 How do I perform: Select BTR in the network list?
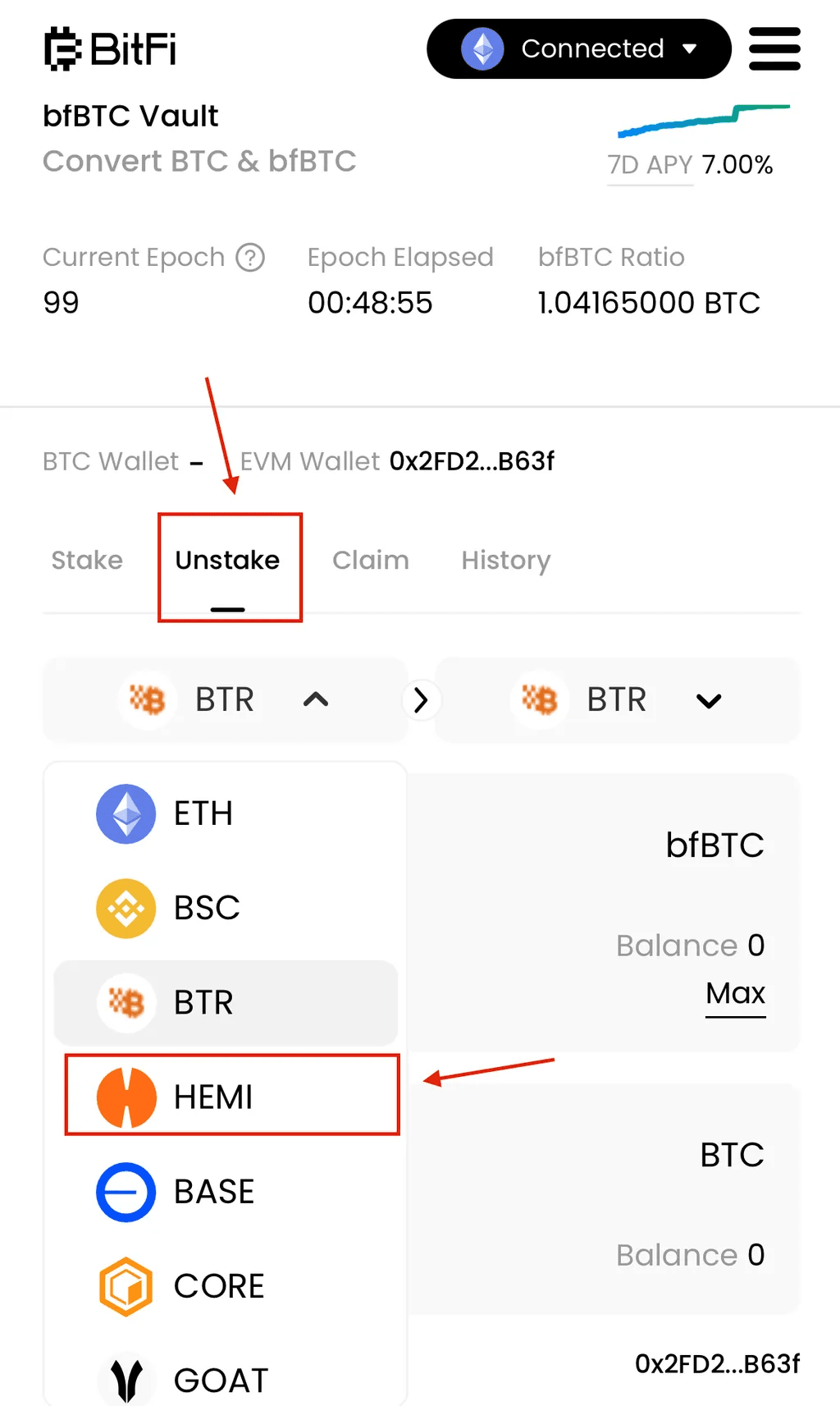tap(226, 1003)
